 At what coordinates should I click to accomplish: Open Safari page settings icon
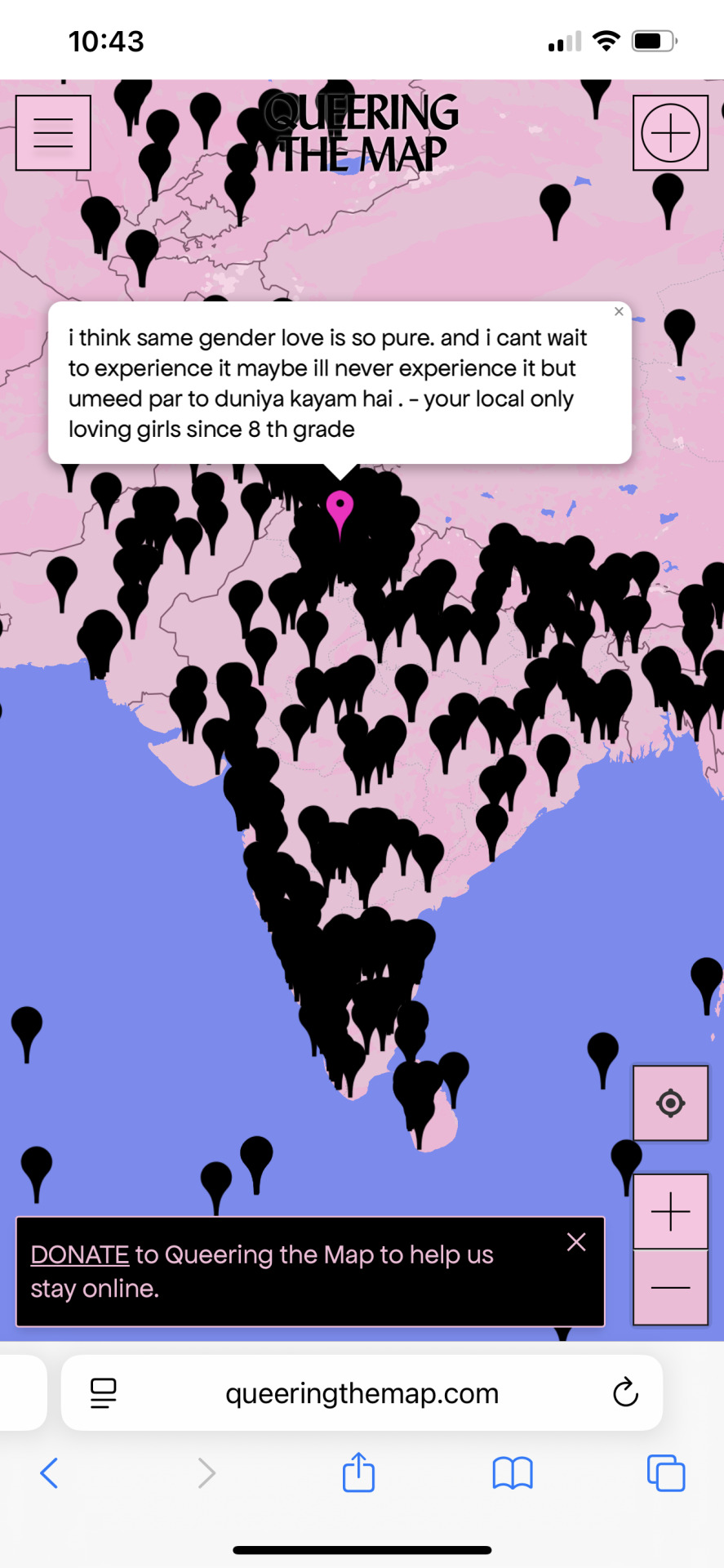point(103,1393)
